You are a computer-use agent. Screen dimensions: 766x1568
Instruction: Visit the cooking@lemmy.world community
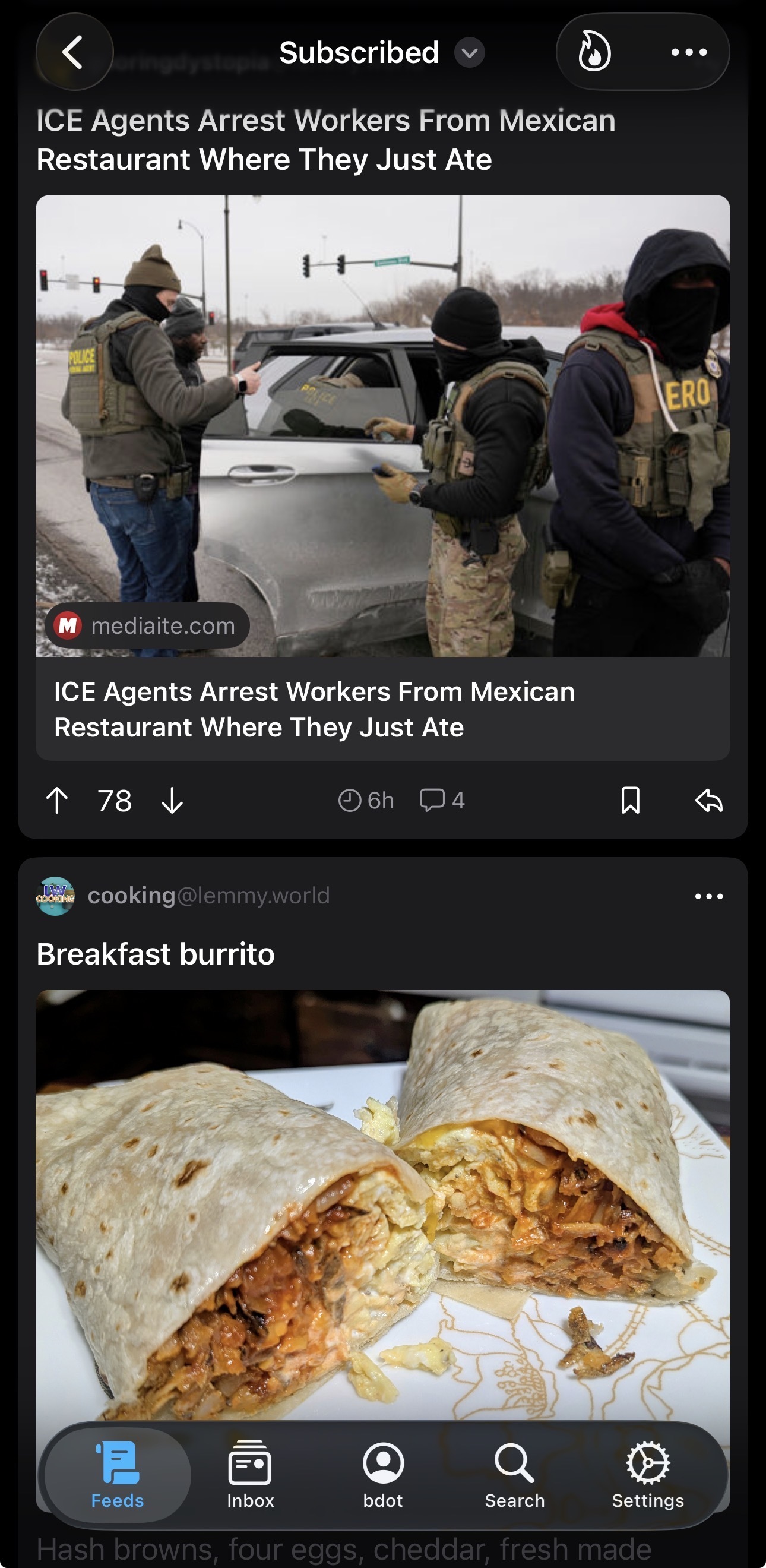click(x=208, y=896)
